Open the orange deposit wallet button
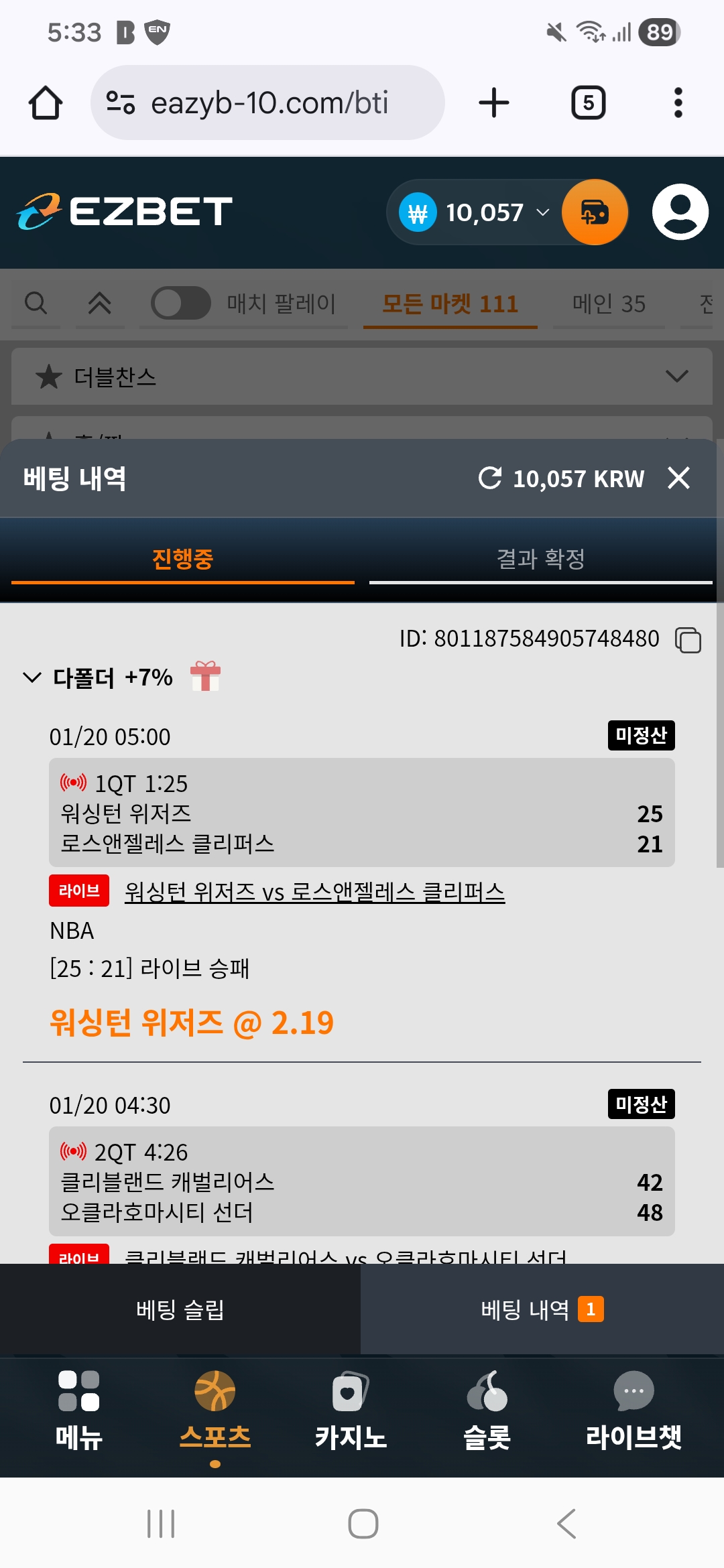This screenshot has height=1568, width=724. click(x=595, y=212)
